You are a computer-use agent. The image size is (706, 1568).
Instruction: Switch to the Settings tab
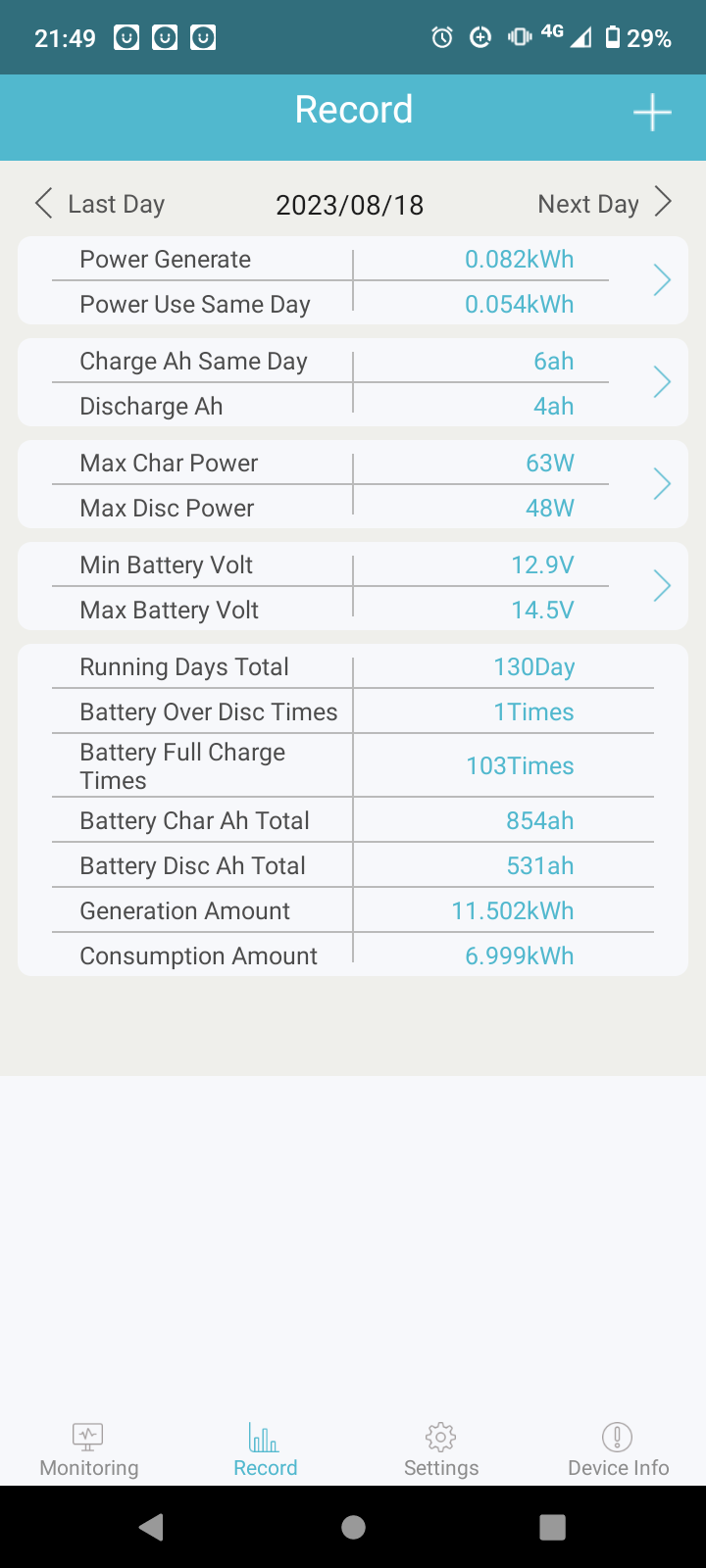click(x=441, y=1450)
